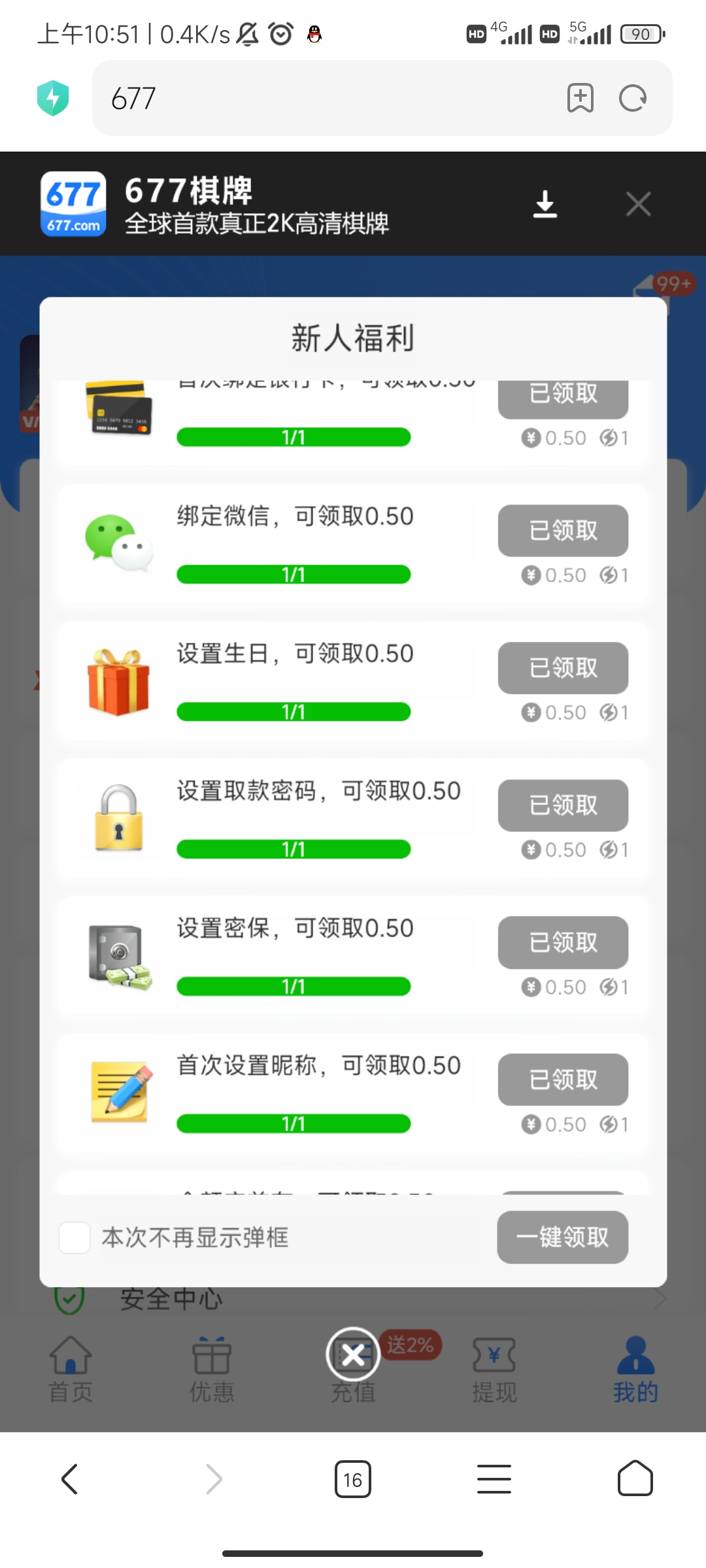The height and width of the screenshot is (1568, 706).
Task: Go back in the browser
Action: pos(70,1479)
